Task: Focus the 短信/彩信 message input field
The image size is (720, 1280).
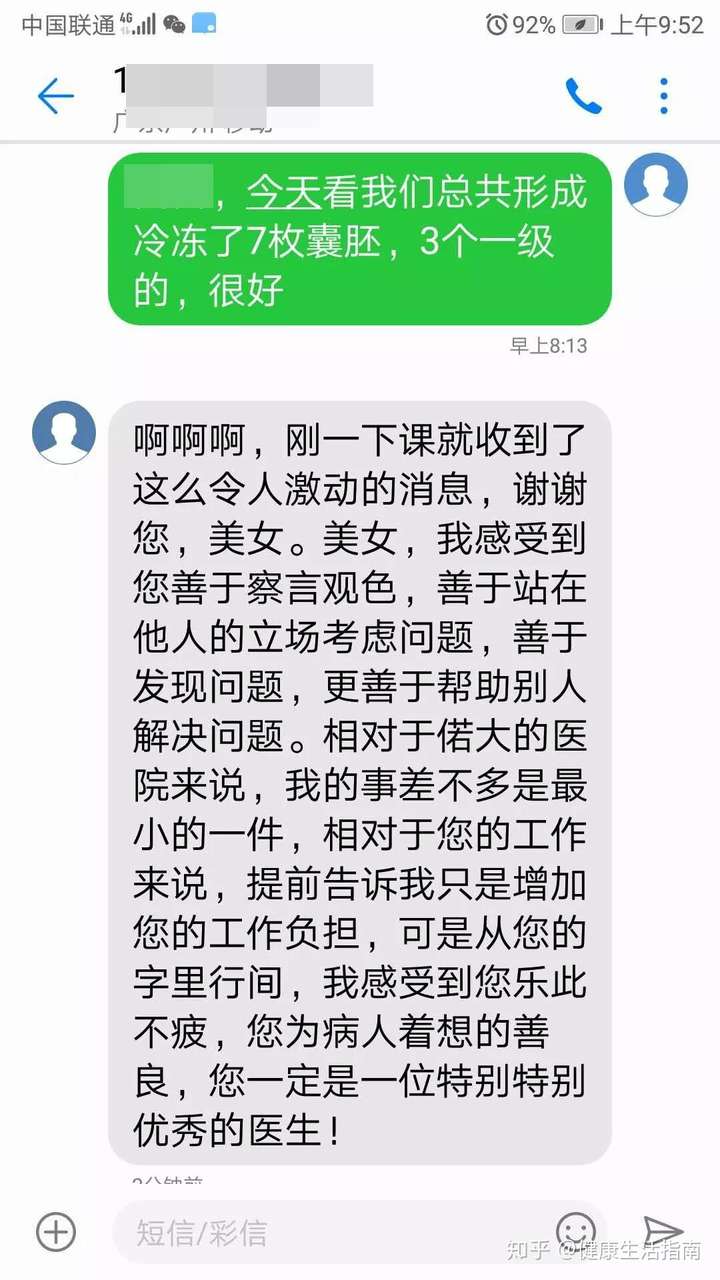Action: coord(330,1232)
